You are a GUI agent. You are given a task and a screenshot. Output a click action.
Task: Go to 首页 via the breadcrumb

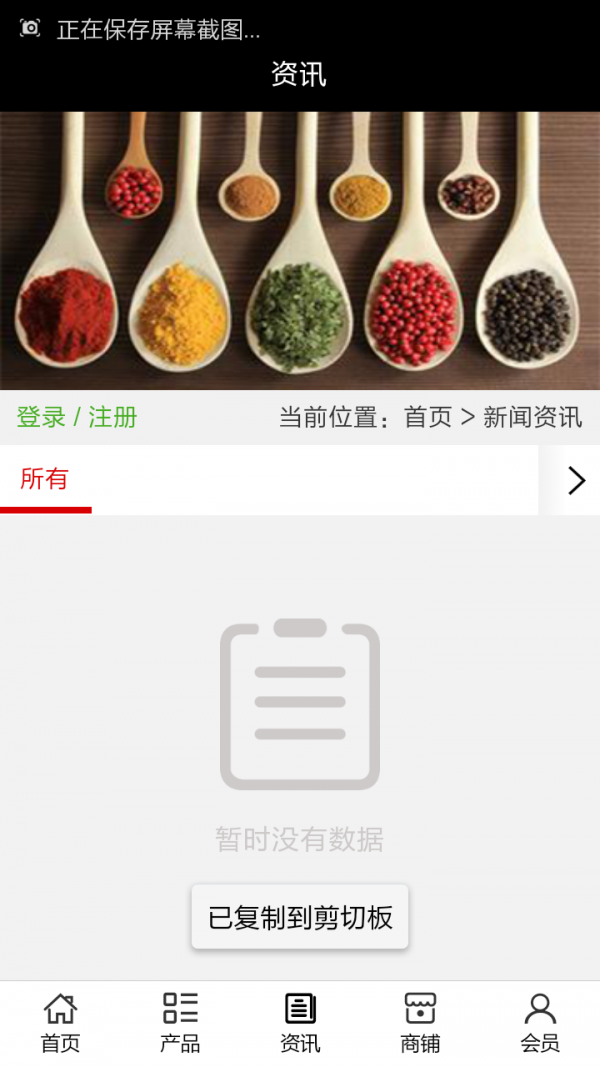(x=428, y=417)
